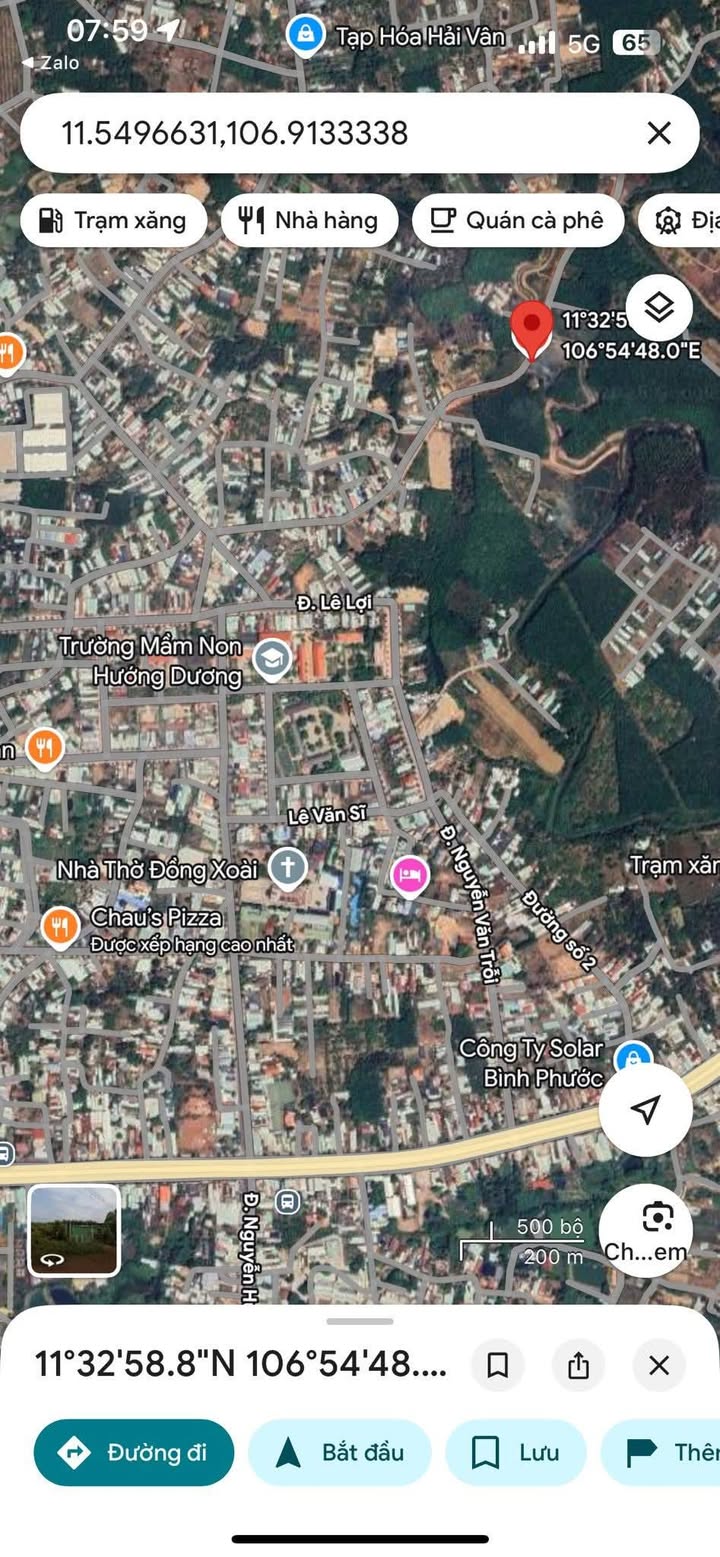The image size is (720, 1557).
Task: Tap Đường đi for directions
Action: pyautogui.click(x=134, y=1452)
